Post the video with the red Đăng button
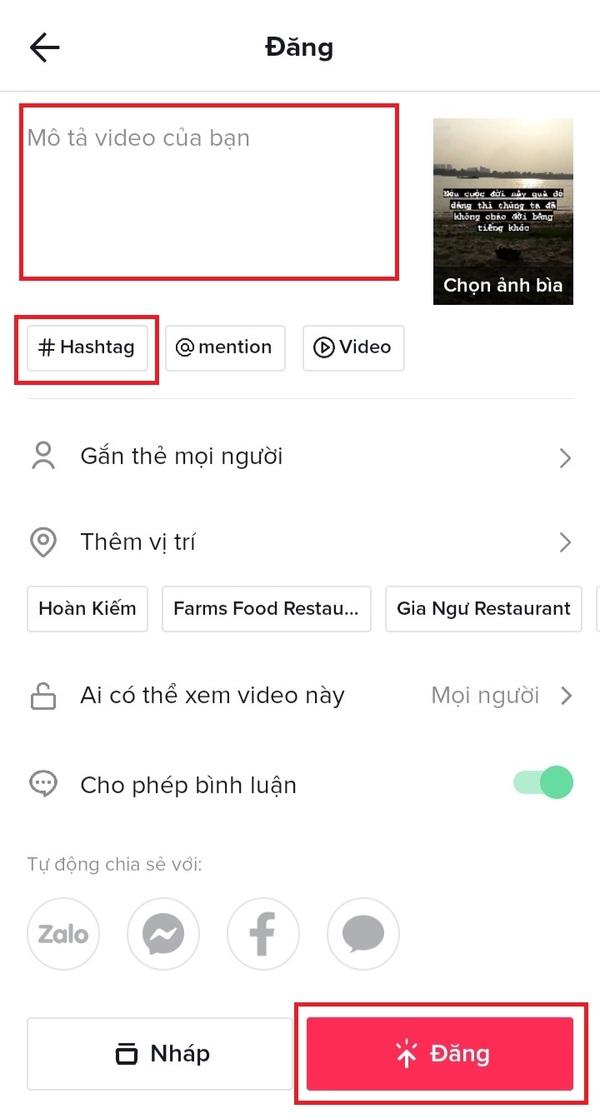Viewport: 600px width, 1119px height. 440,1053
